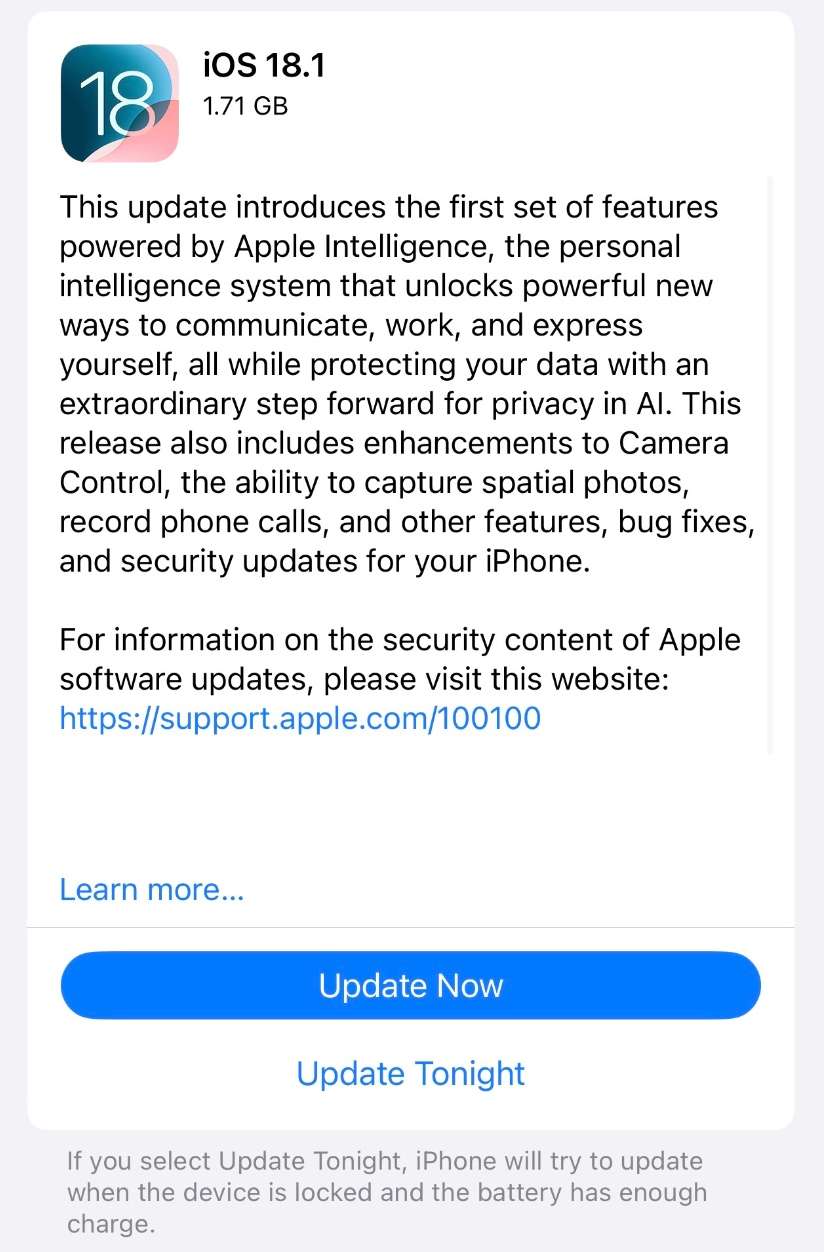Viewport: 824px width, 1252px height.
Task: Tap the Update Now button
Action: (x=411, y=985)
